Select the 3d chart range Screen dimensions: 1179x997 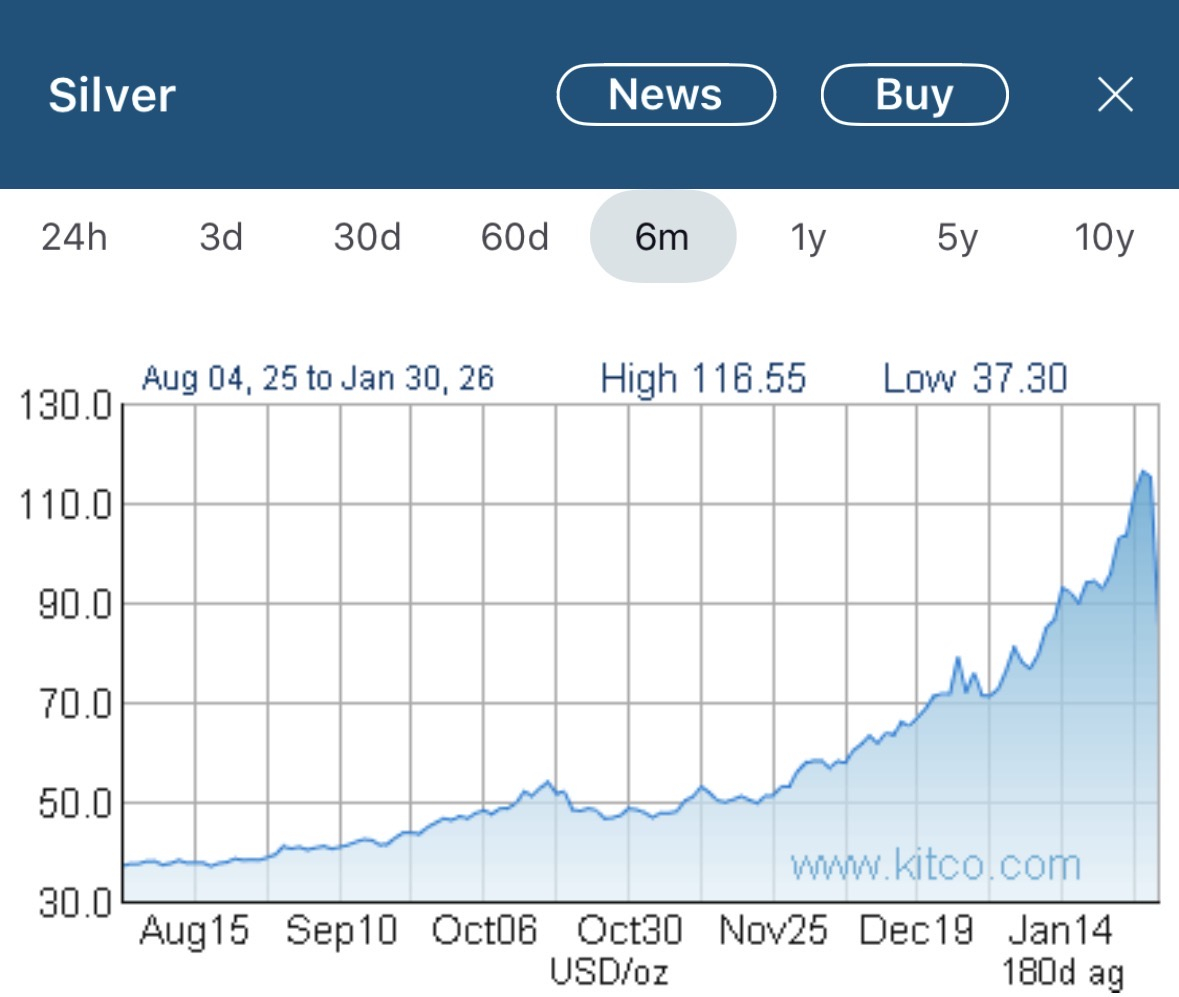[x=221, y=238]
